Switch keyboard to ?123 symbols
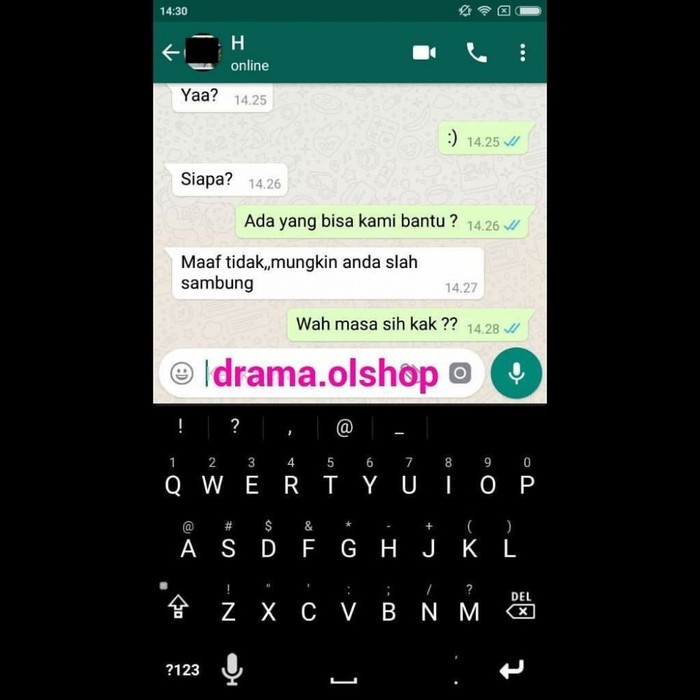 [x=181, y=670]
